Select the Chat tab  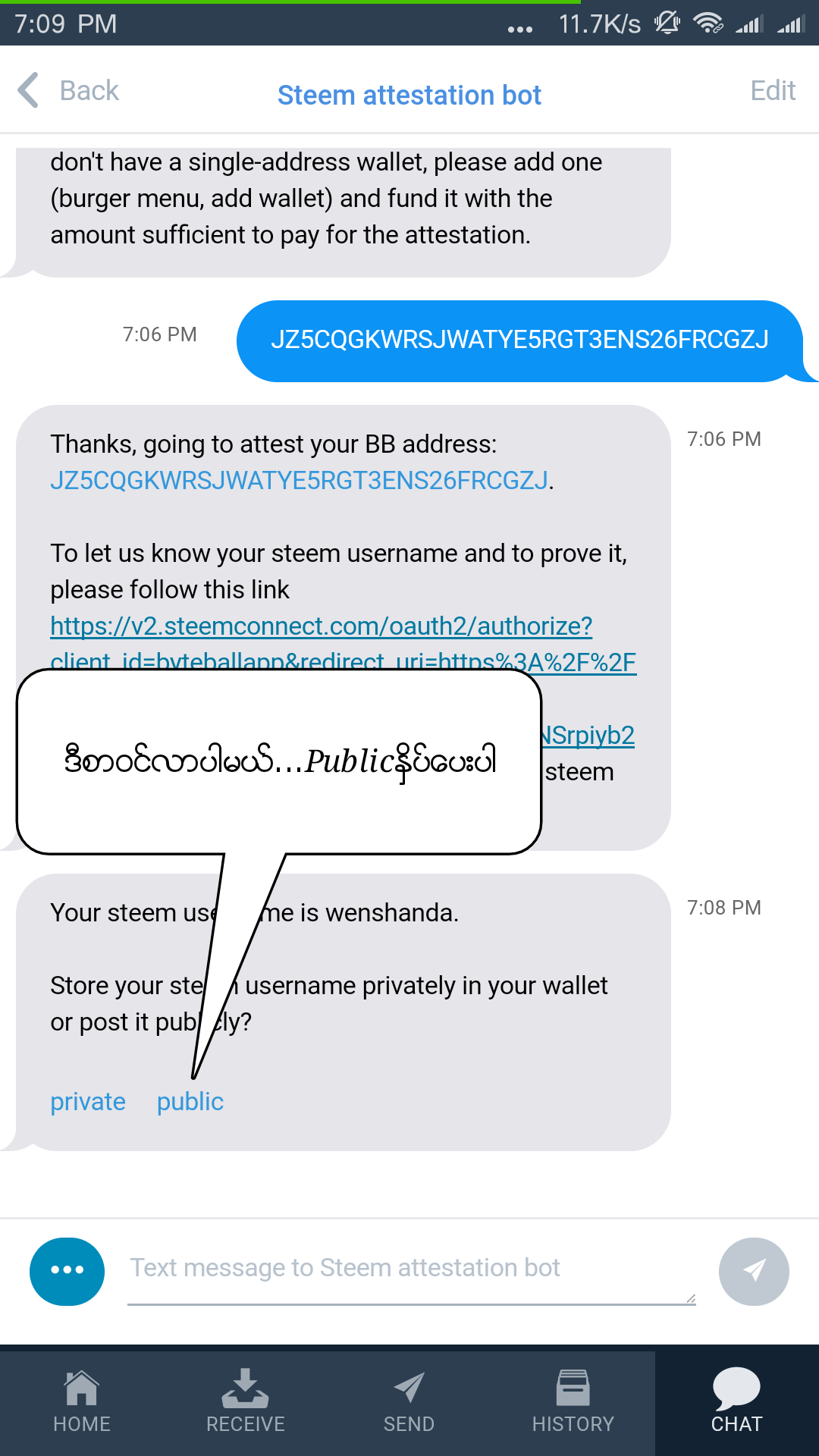pos(737,1401)
